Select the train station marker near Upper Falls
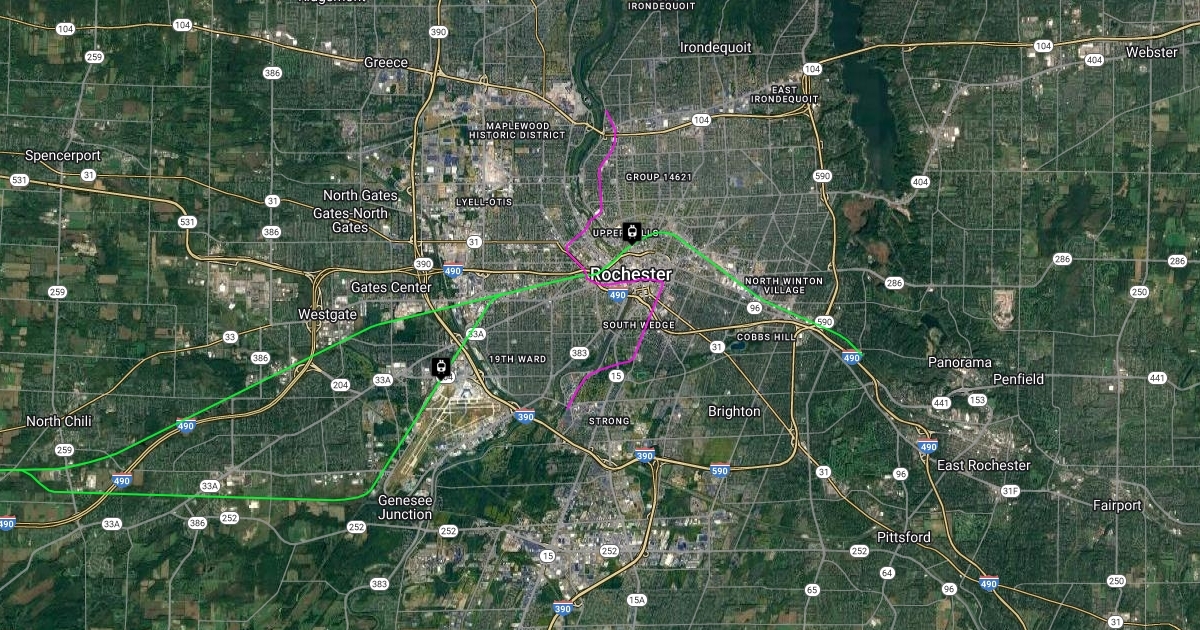 631,232
